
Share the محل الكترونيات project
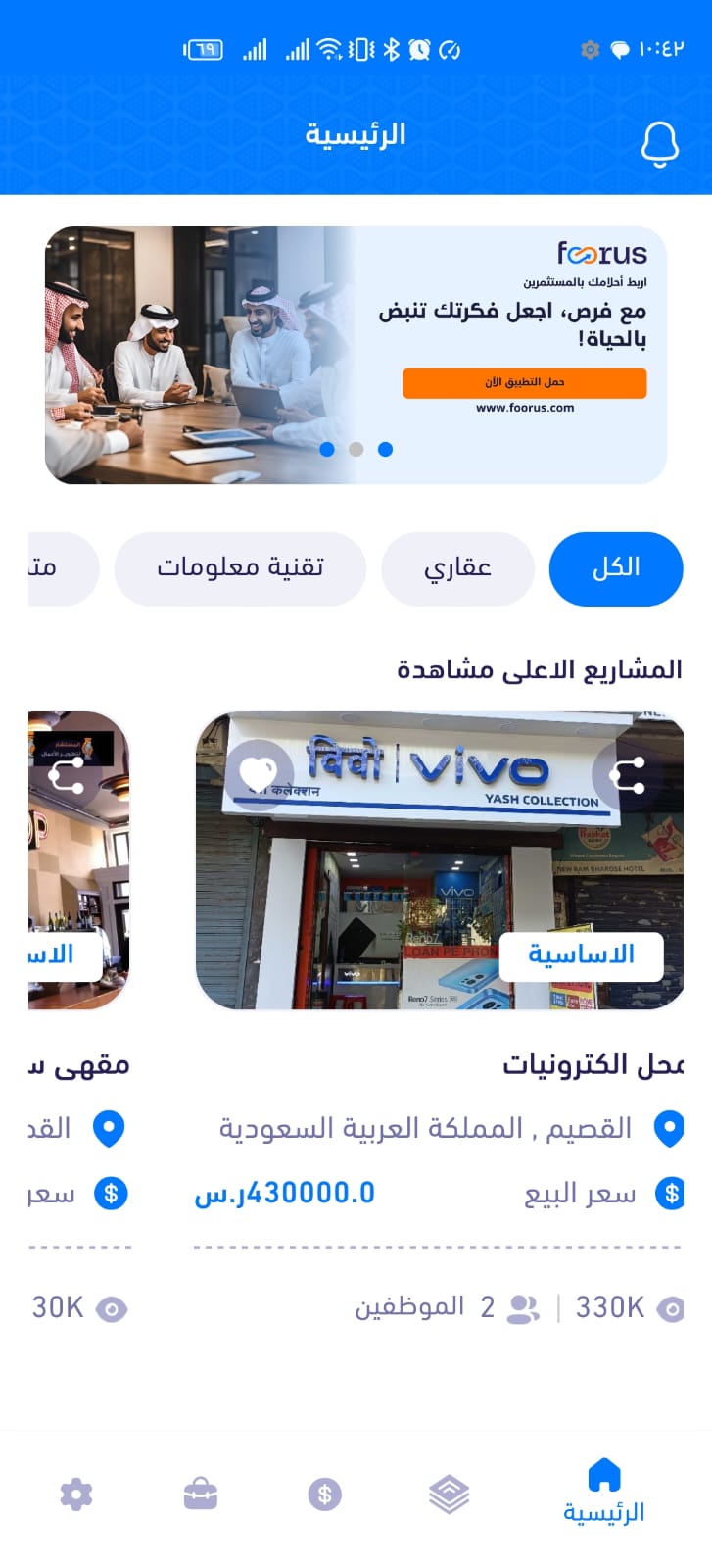click(x=627, y=774)
